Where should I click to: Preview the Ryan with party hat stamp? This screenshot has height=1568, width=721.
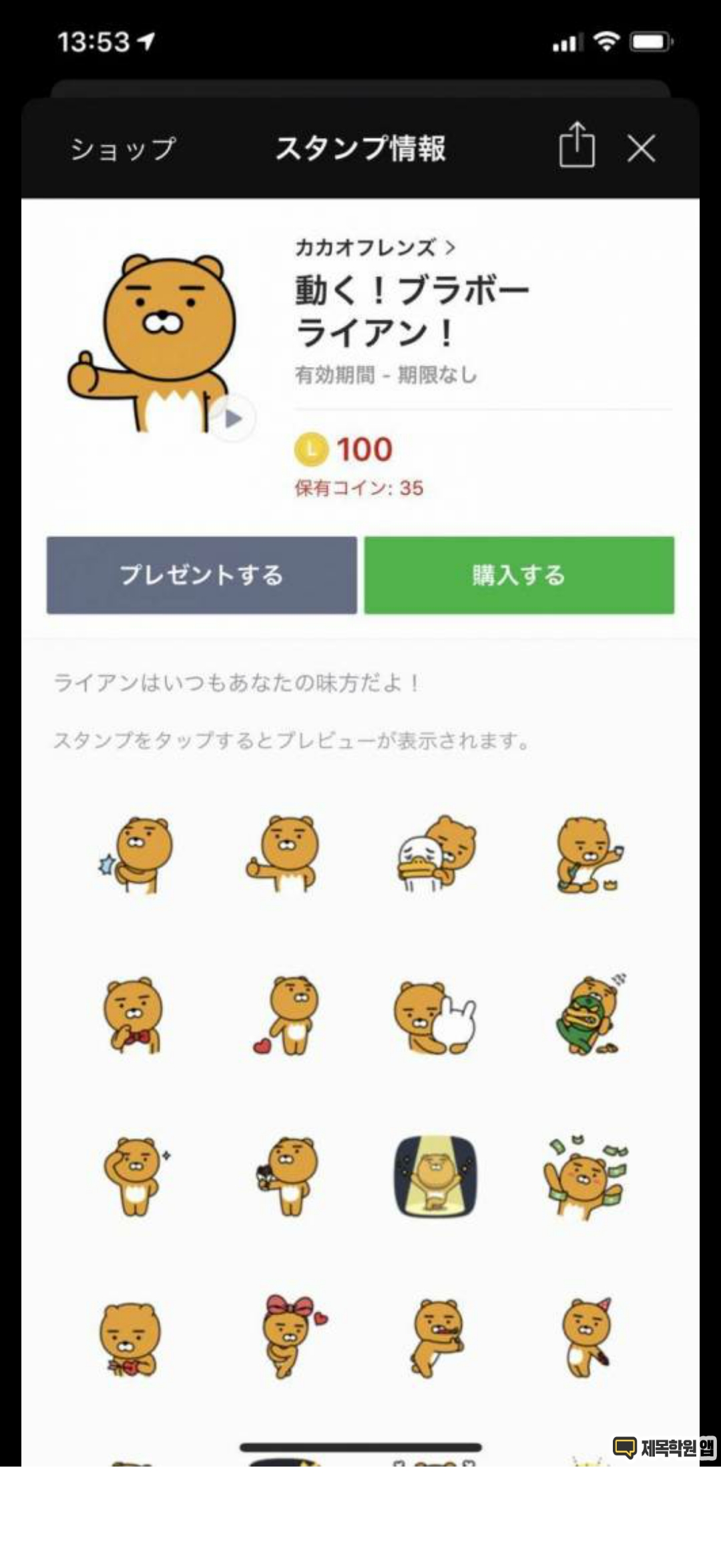click(x=587, y=1337)
